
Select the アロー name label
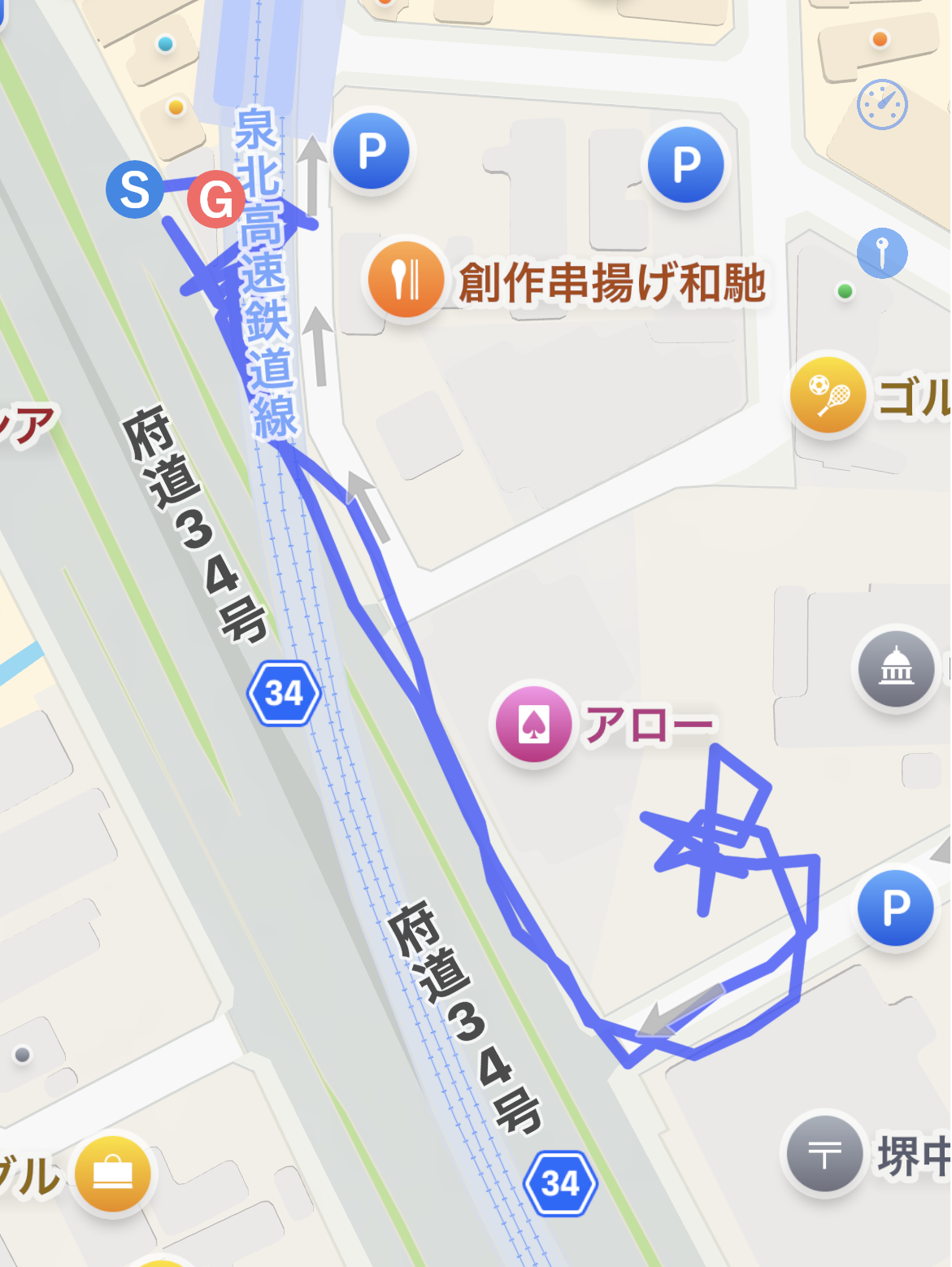(x=649, y=724)
